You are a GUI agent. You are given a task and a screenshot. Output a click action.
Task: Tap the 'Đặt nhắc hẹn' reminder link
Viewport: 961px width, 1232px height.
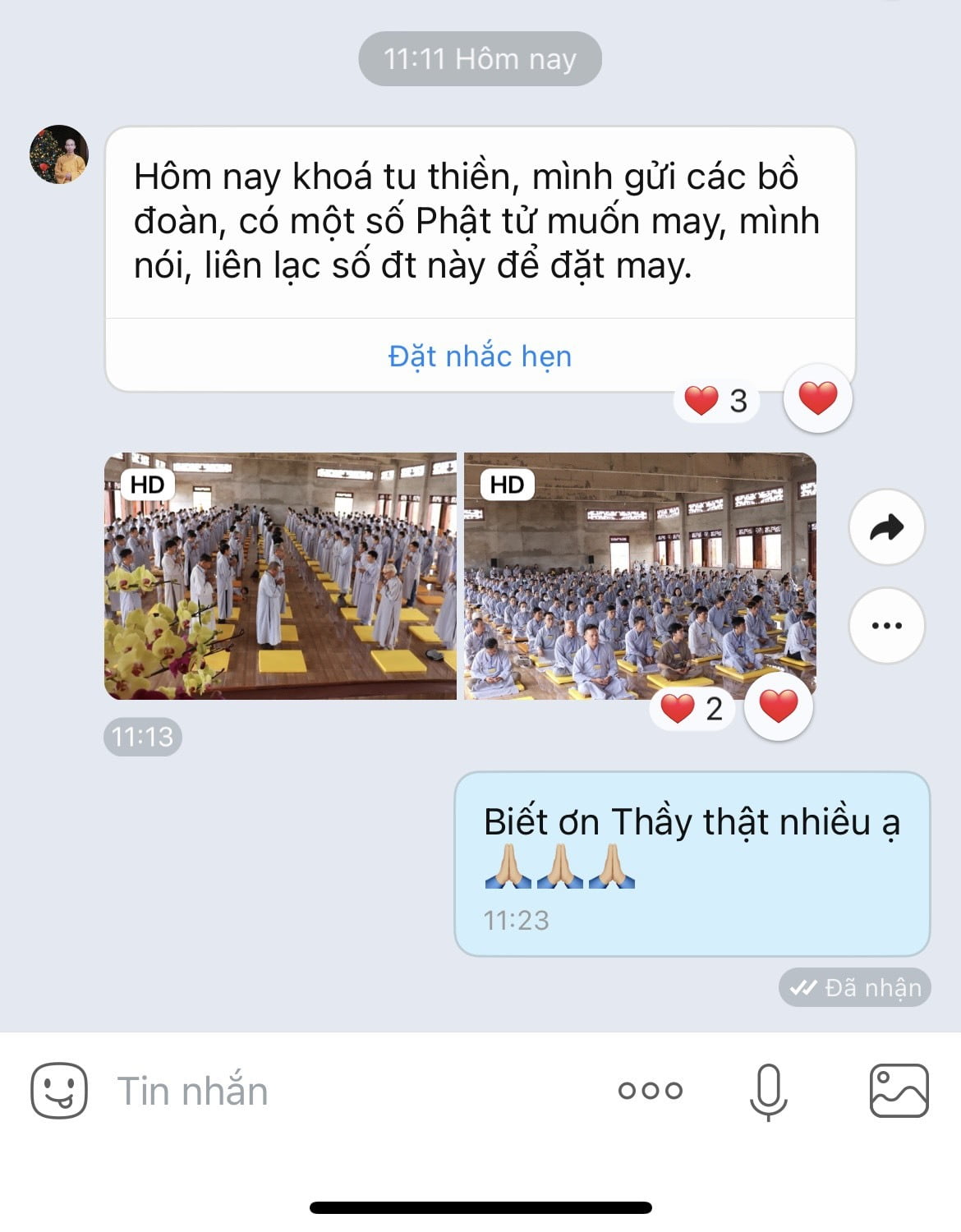[480, 356]
